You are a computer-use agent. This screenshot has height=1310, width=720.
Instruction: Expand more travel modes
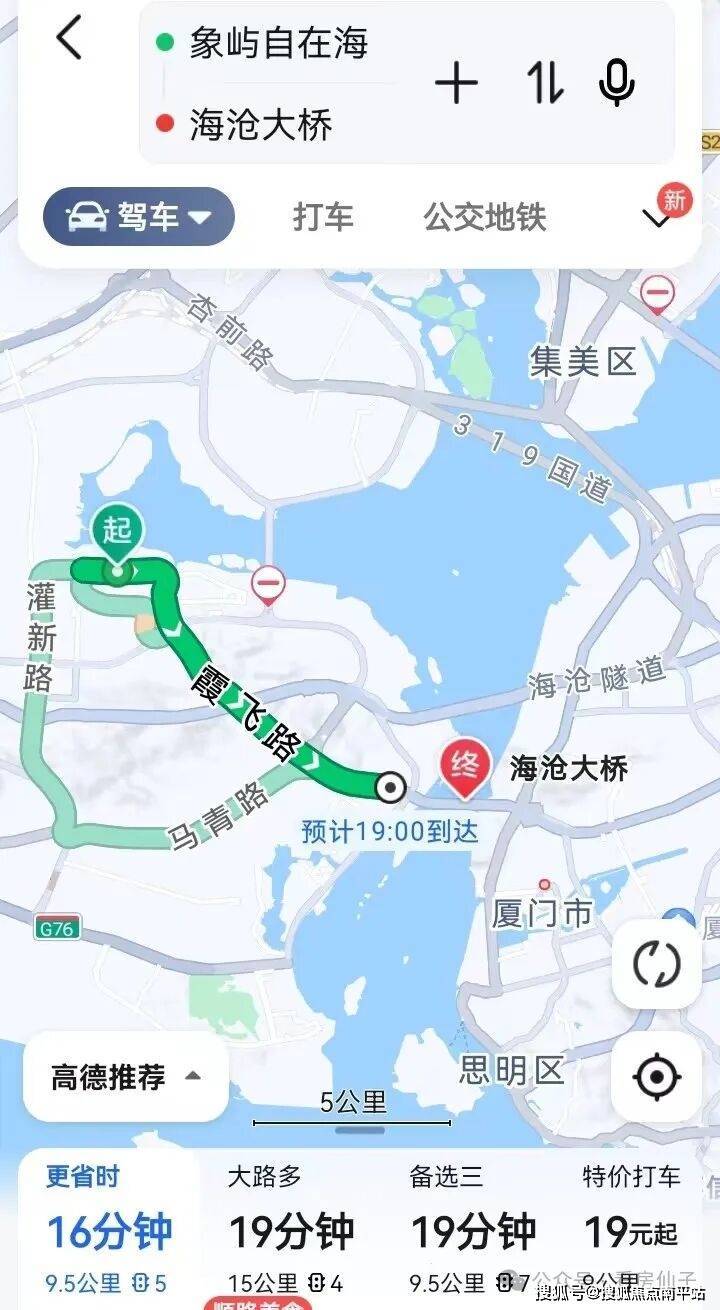658,218
